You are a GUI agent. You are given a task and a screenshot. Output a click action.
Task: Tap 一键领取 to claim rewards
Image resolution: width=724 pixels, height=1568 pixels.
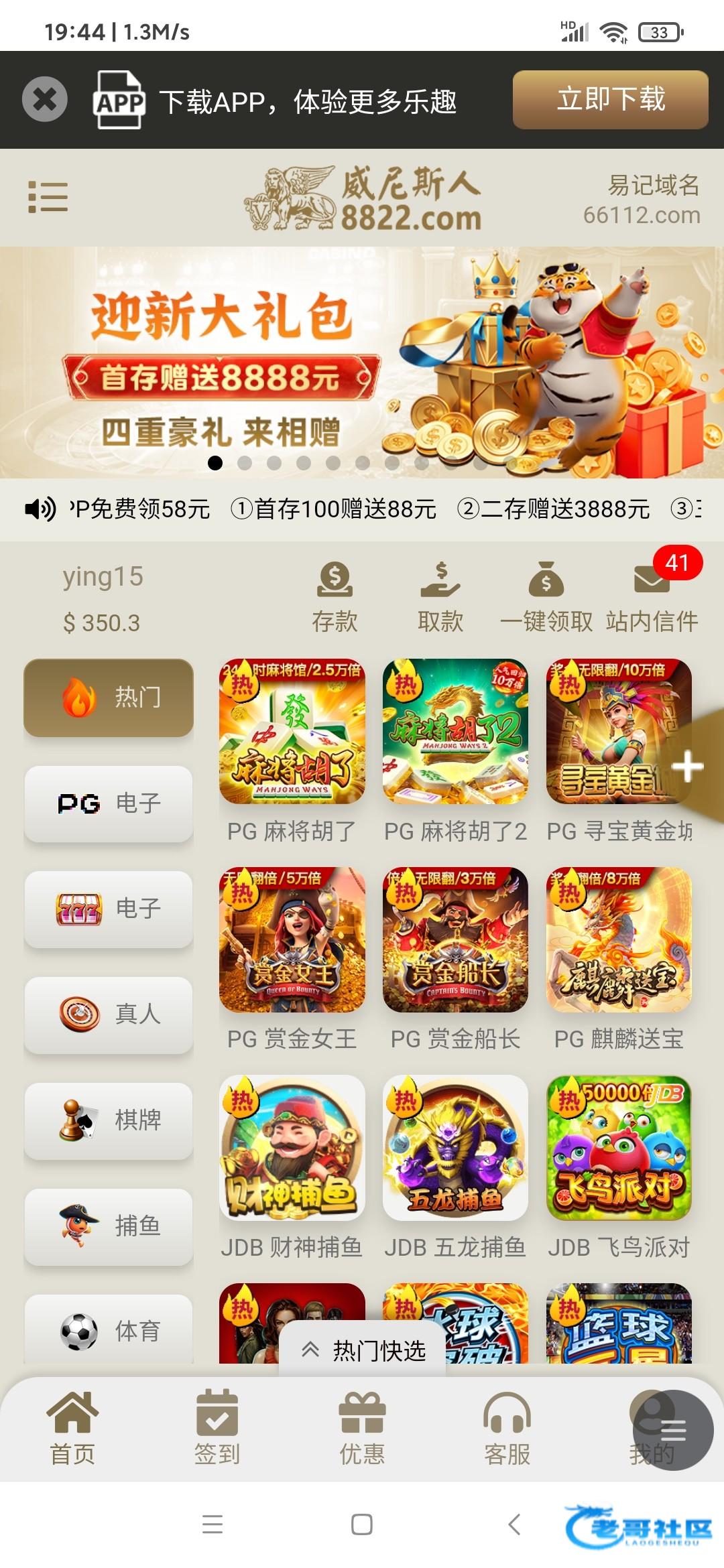(x=546, y=596)
